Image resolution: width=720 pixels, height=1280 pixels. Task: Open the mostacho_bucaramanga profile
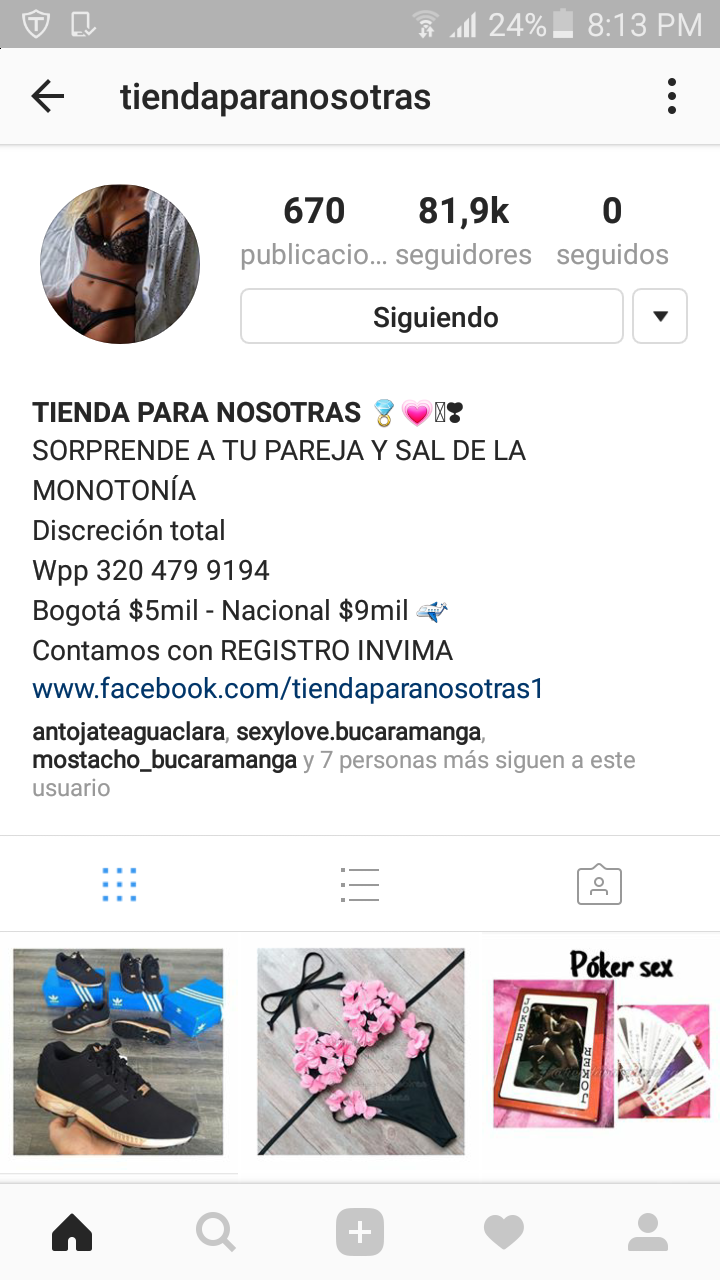click(x=164, y=760)
